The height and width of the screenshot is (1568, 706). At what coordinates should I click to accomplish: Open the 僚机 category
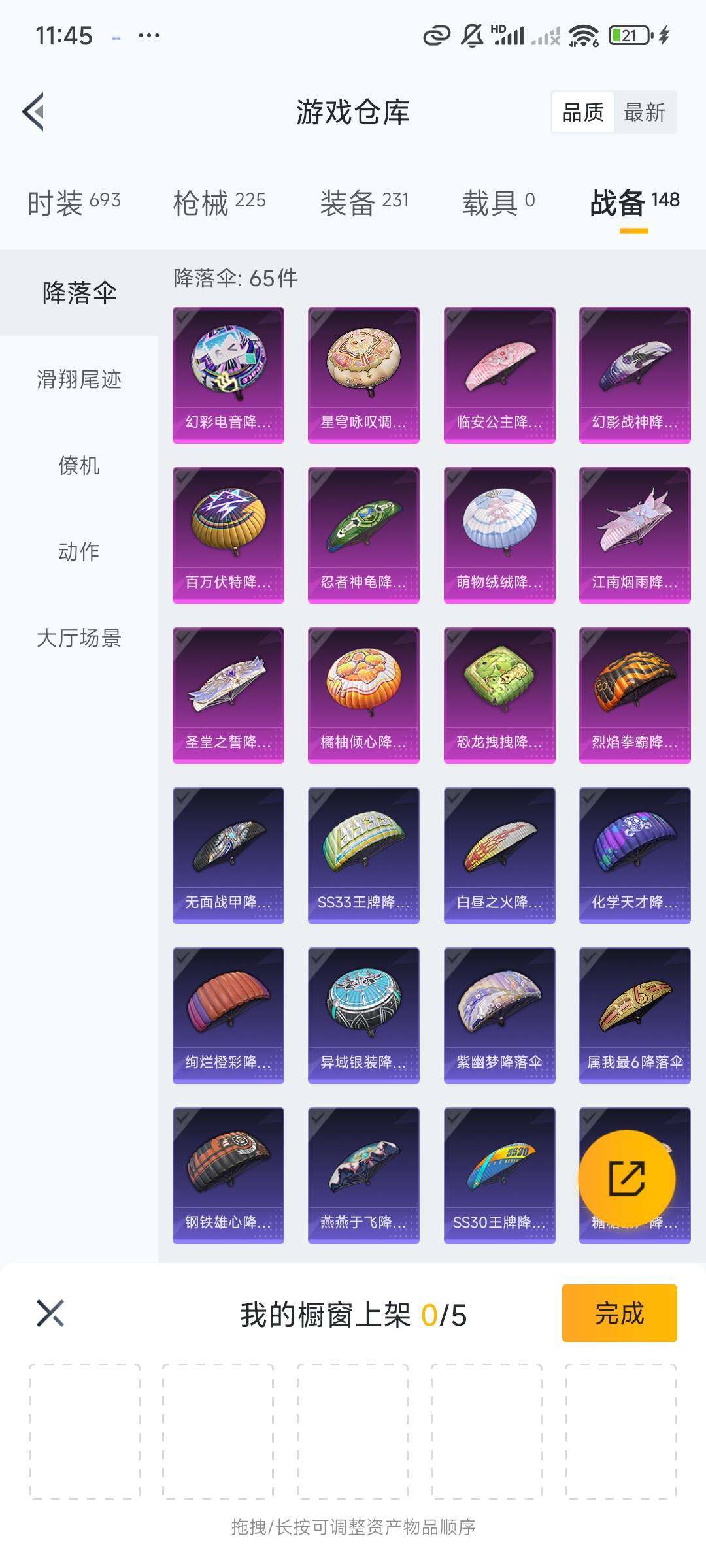(79, 466)
